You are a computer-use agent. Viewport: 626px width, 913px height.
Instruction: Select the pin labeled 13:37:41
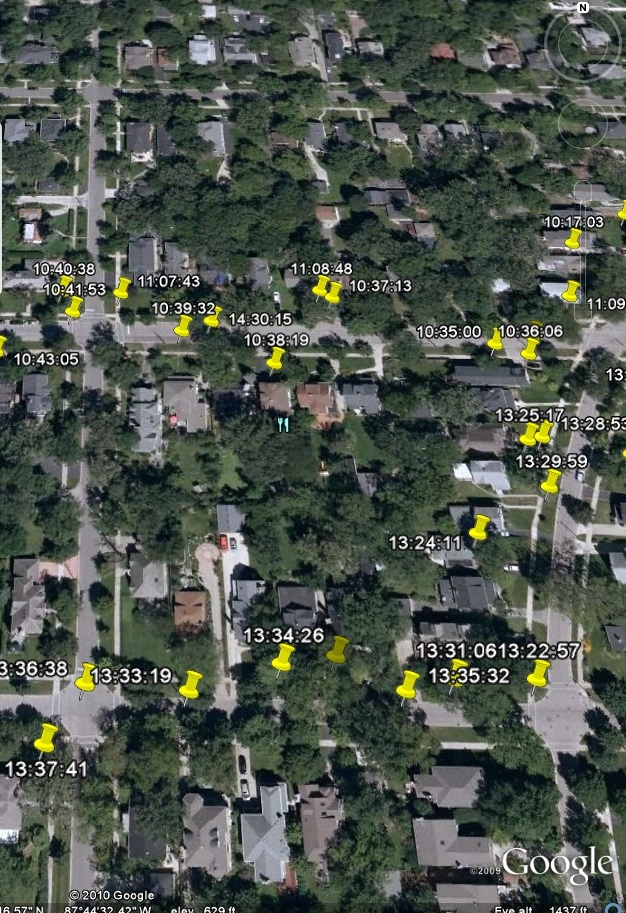pos(45,738)
